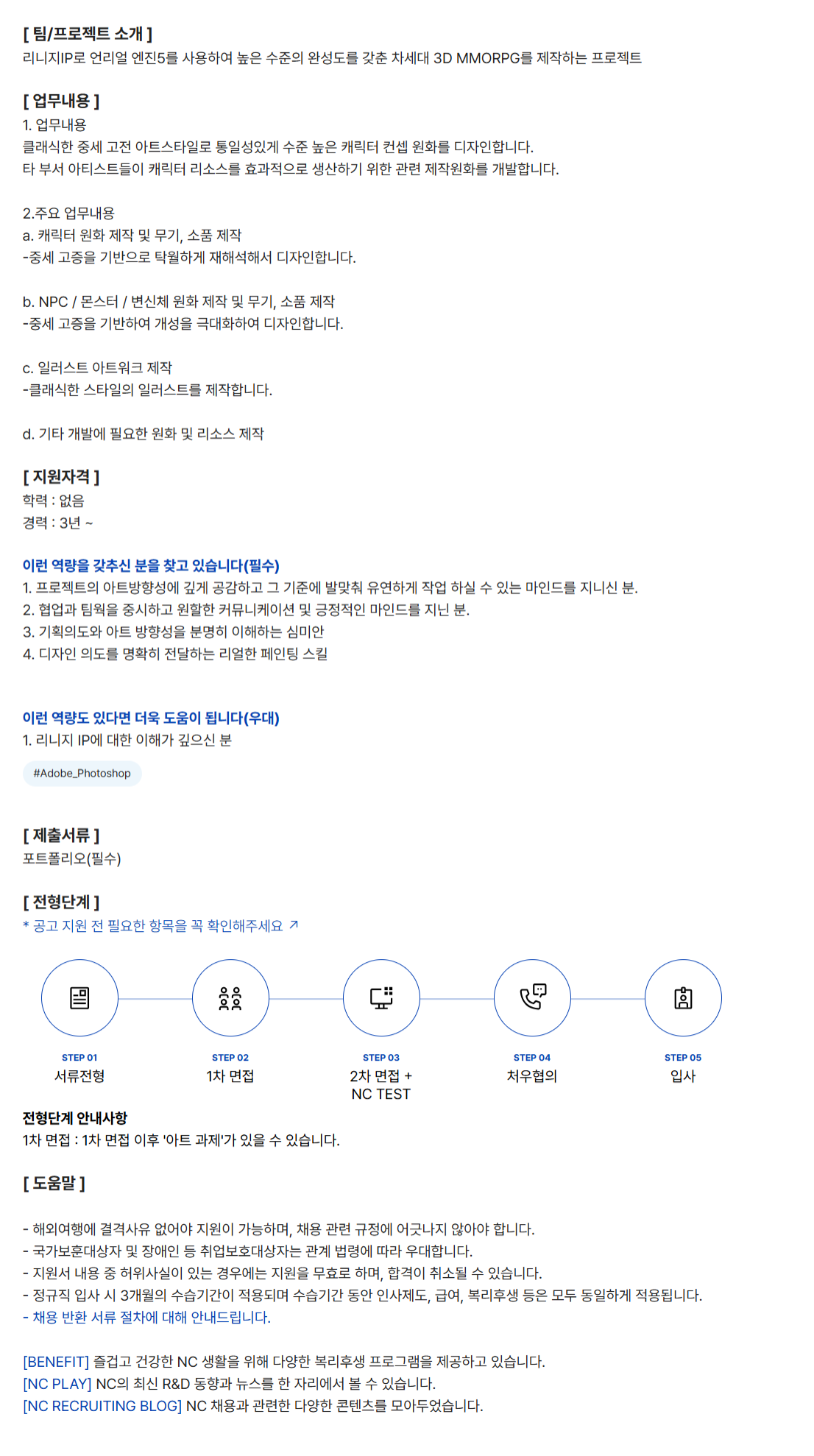Screen dimensions: 814x1456
Task: Visit the NC PLAY link
Action: pyautogui.click(x=57, y=1383)
